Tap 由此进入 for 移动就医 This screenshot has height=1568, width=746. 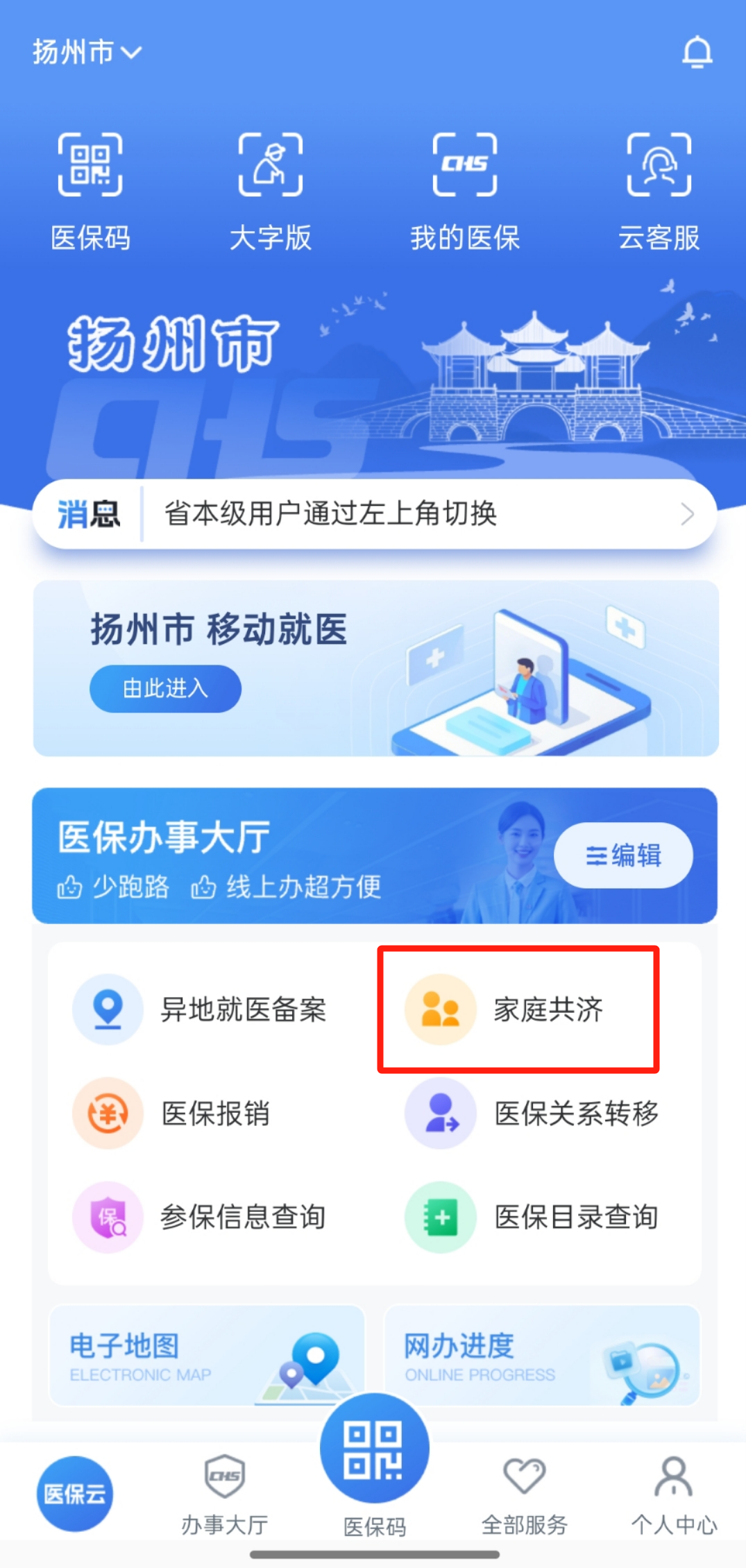tap(165, 688)
